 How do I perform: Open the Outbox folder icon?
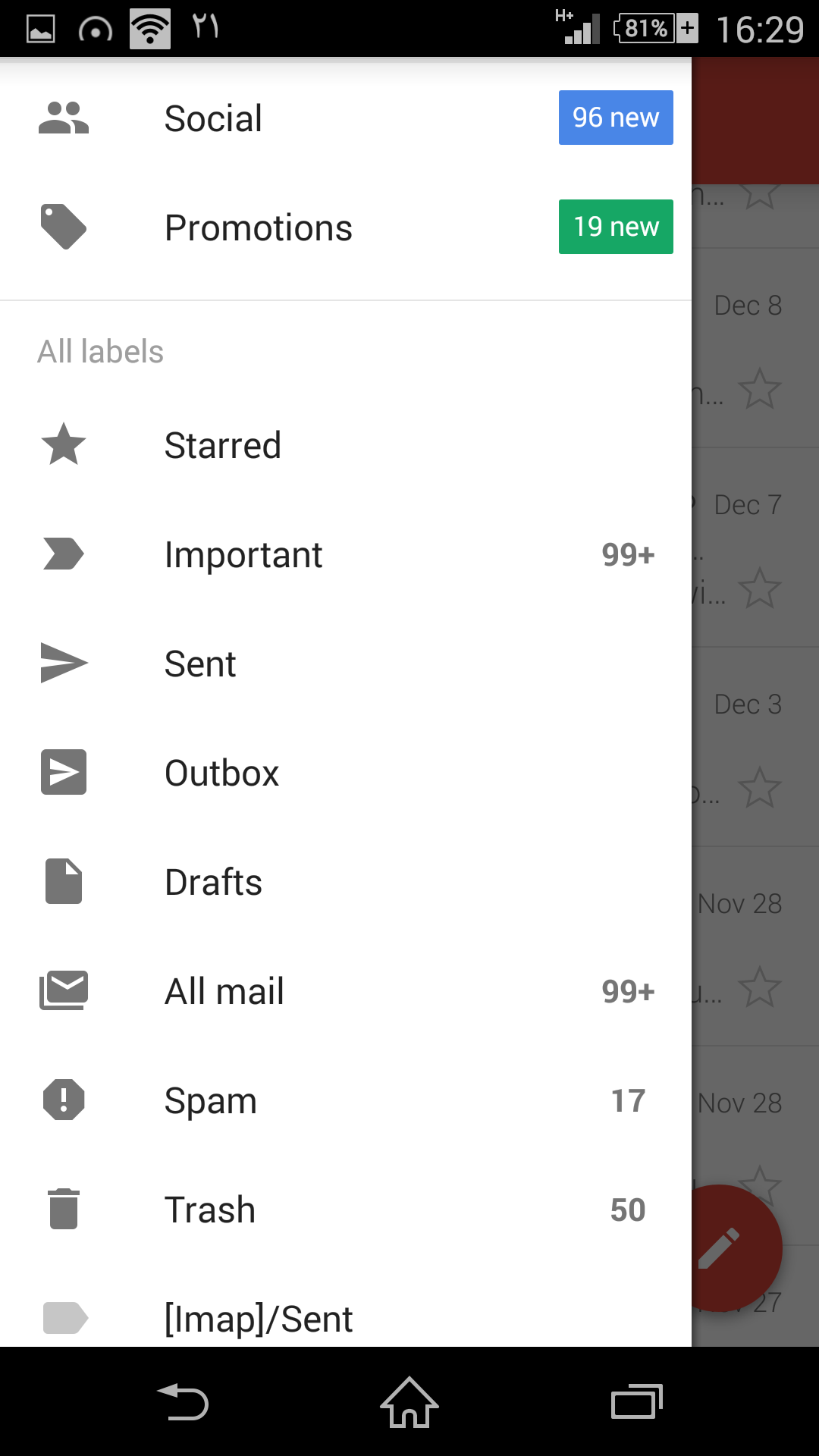[x=64, y=772]
